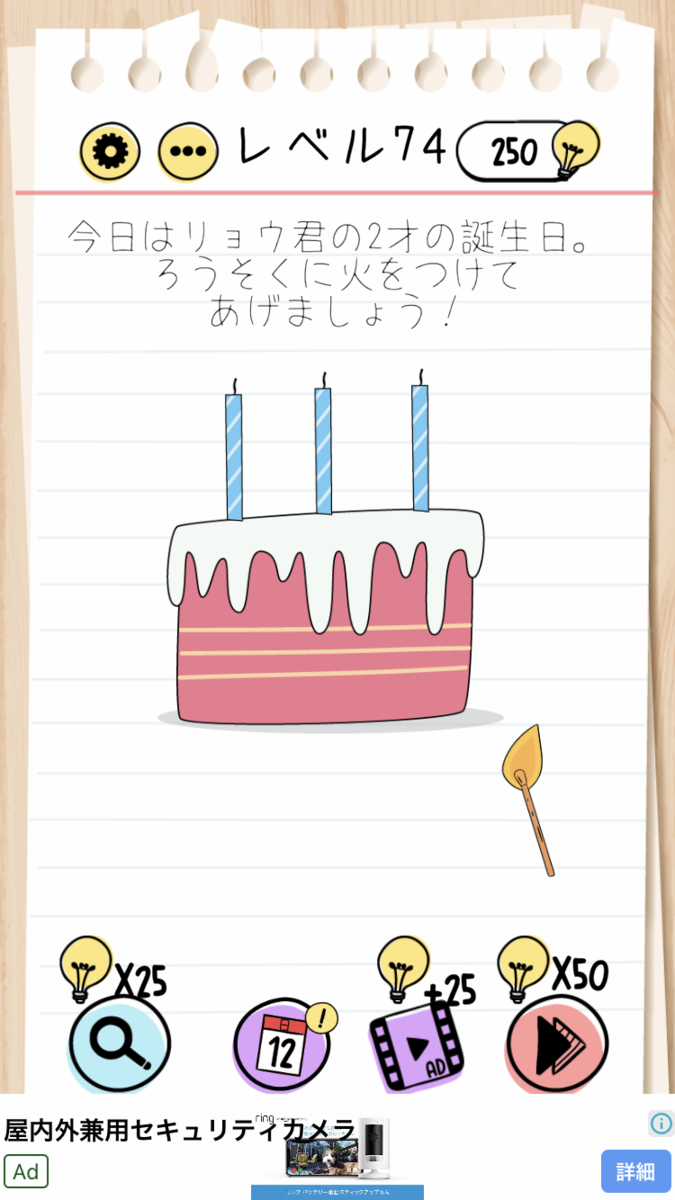Open the three-dots menu
675x1200 pixels.
click(184, 153)
